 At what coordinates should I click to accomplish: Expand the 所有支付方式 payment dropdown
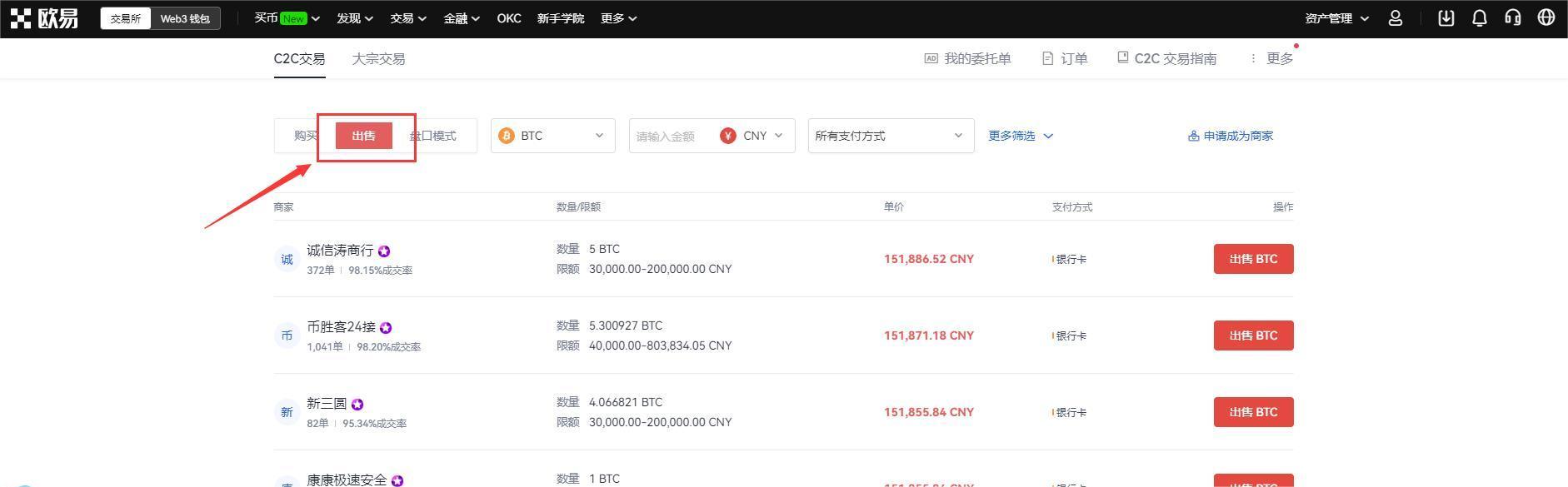[x=890, y=136]
